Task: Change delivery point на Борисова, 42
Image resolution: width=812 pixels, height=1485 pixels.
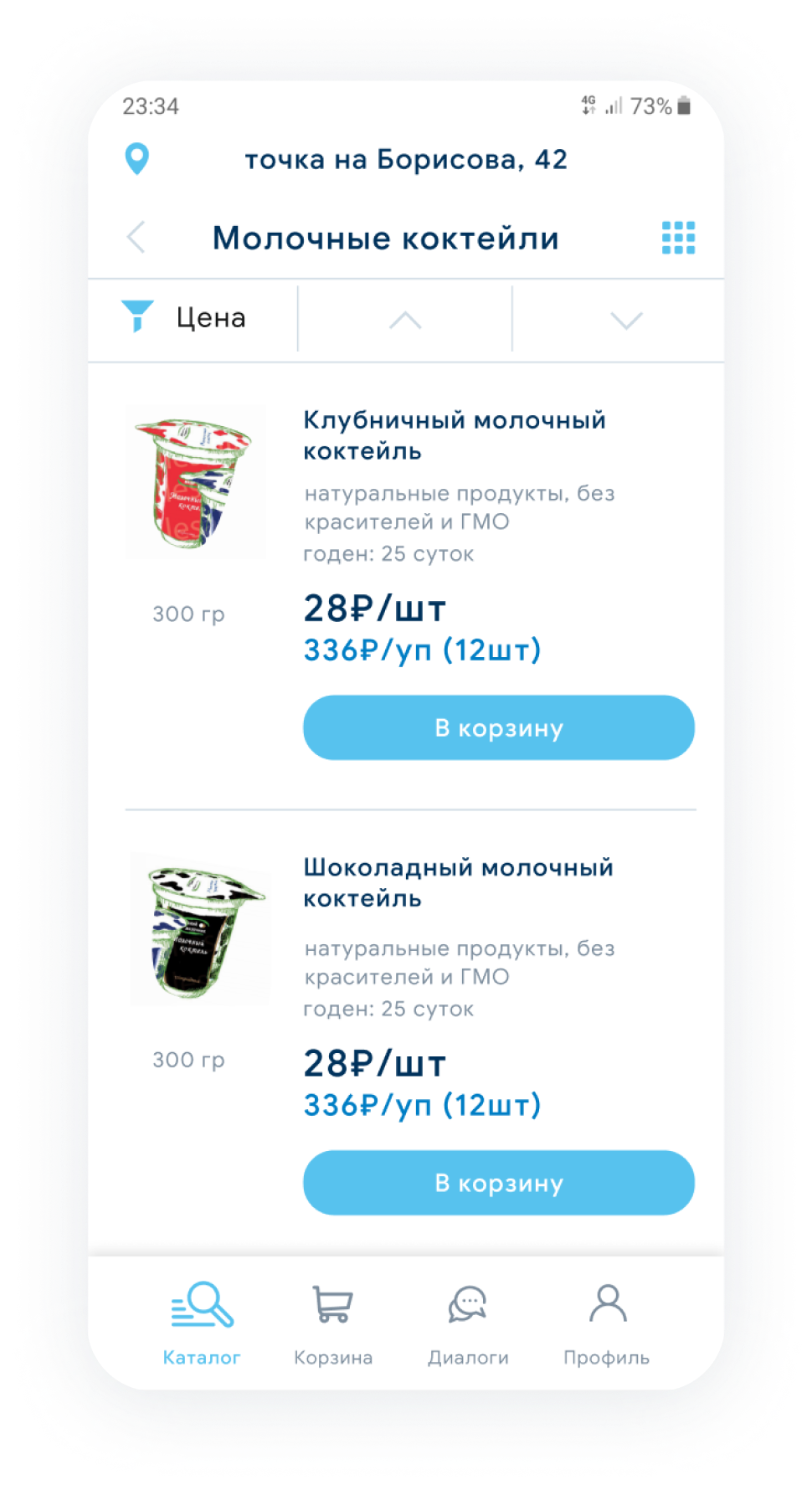Action: (405, 159)
